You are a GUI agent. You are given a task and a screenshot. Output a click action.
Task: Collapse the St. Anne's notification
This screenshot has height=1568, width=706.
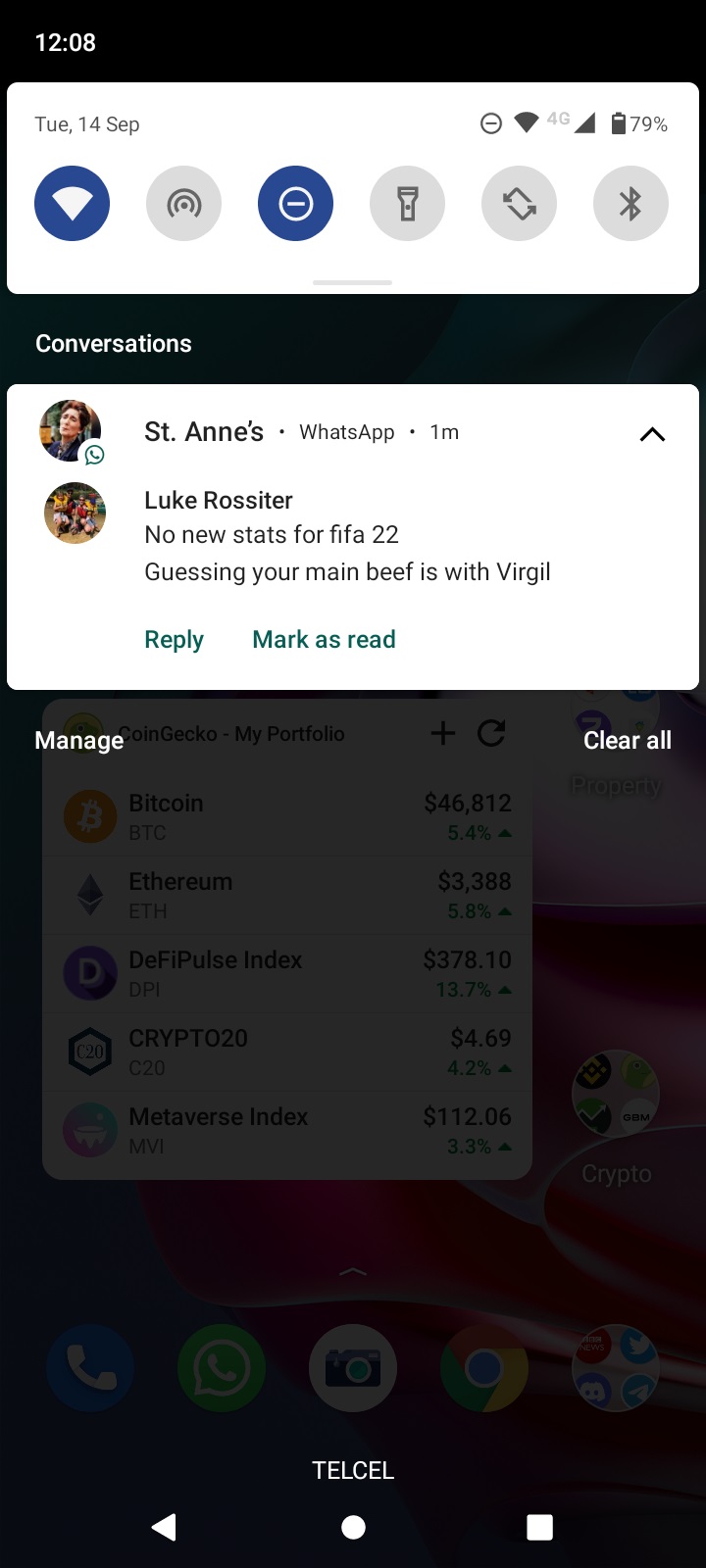click(652, 434)
